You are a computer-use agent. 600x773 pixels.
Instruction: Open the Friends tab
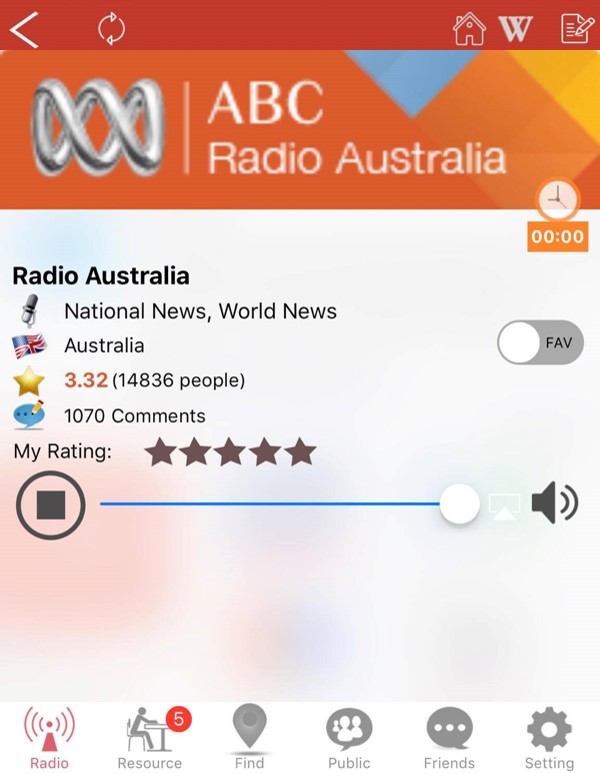(x=449, y=739)
